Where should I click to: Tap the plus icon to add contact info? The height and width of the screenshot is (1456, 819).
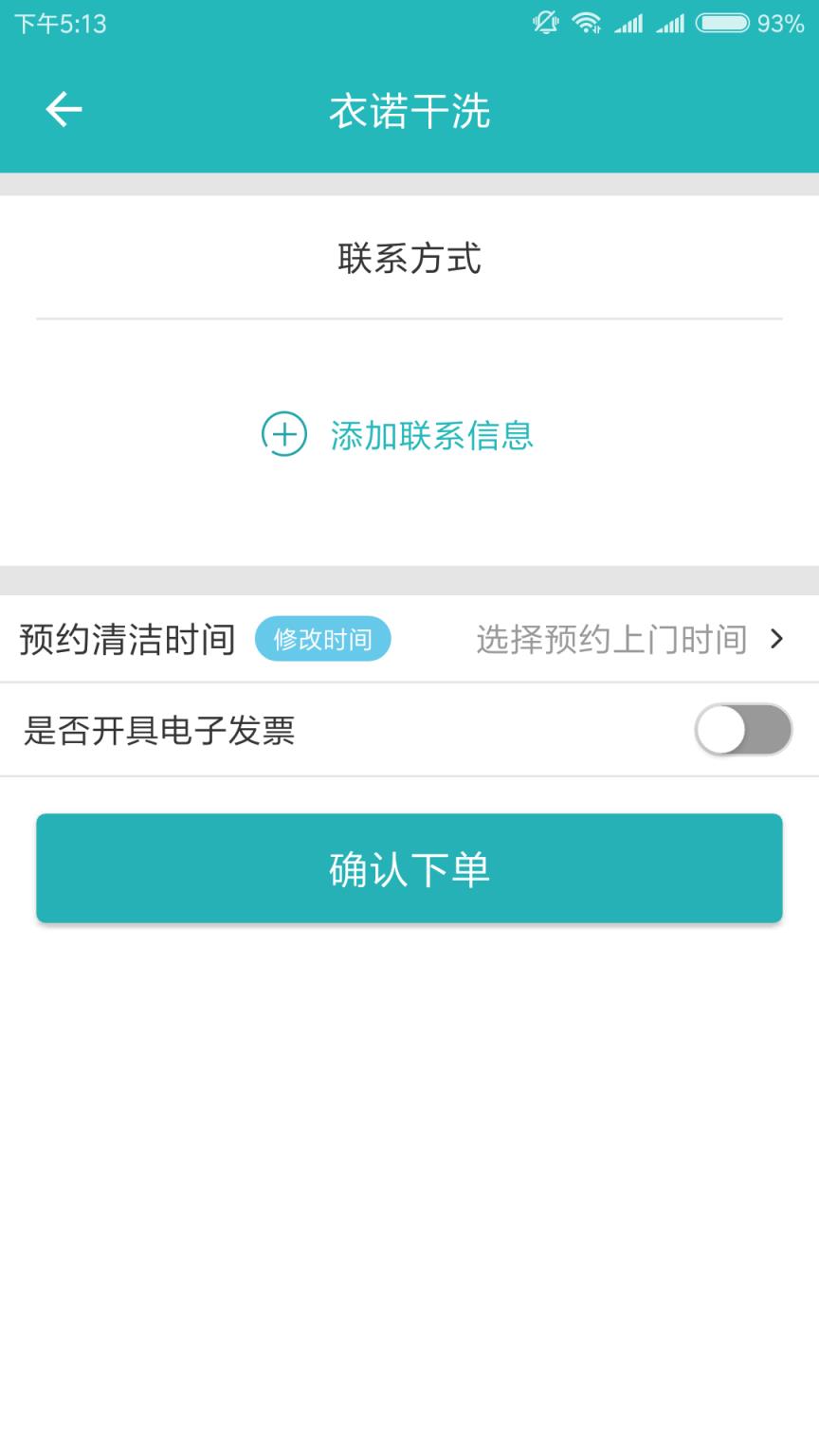point(282,435)
